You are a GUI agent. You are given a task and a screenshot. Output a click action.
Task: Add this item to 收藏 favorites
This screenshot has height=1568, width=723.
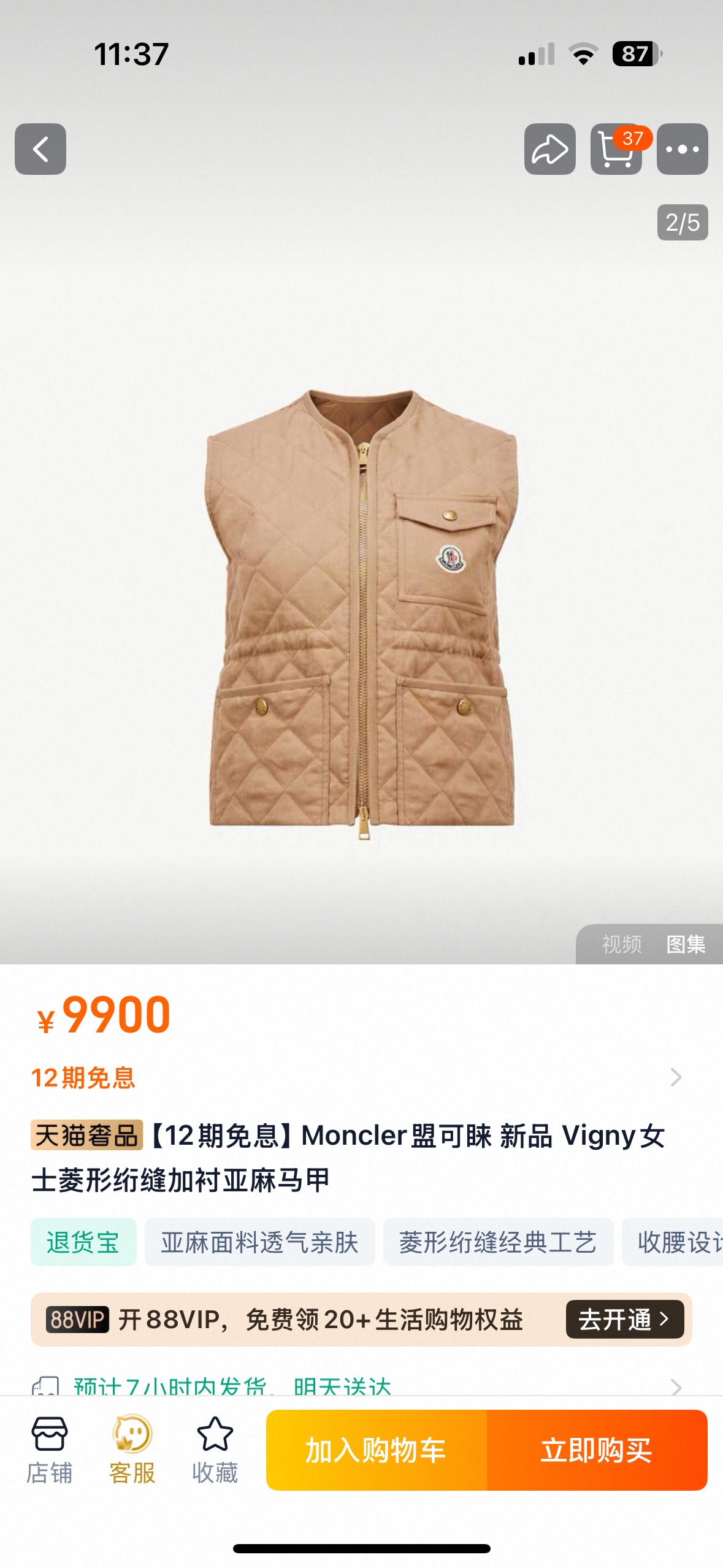215,1450
